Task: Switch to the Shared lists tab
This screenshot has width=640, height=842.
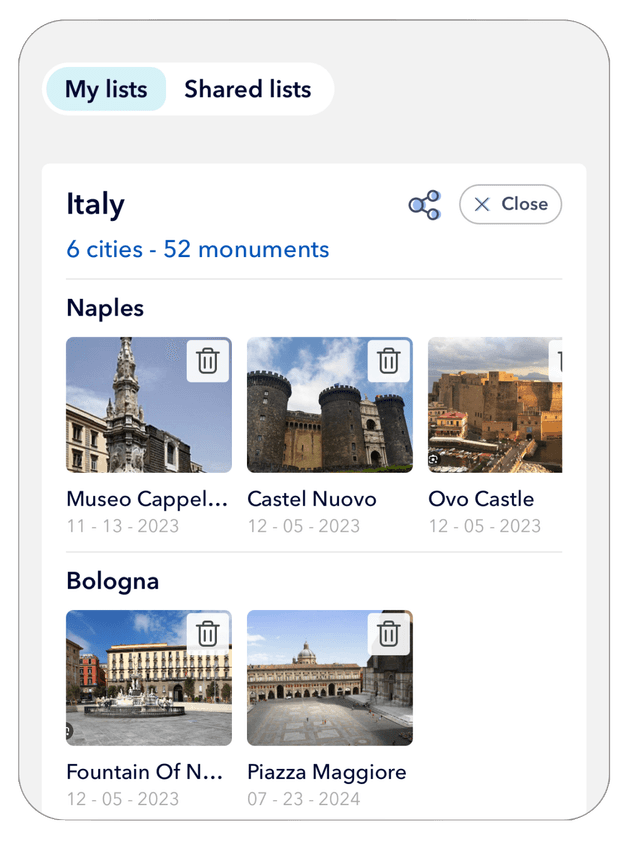Action: click(x=247, y=89)
